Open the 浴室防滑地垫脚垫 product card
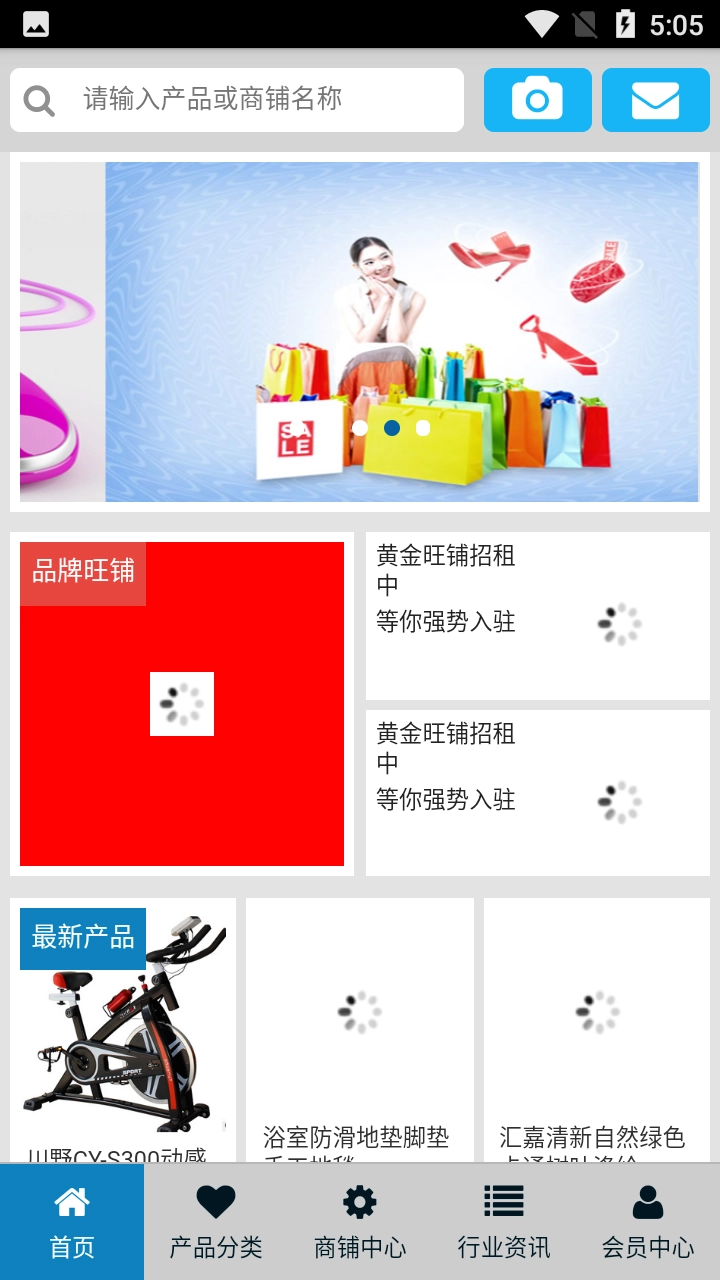 point(360,1030)
